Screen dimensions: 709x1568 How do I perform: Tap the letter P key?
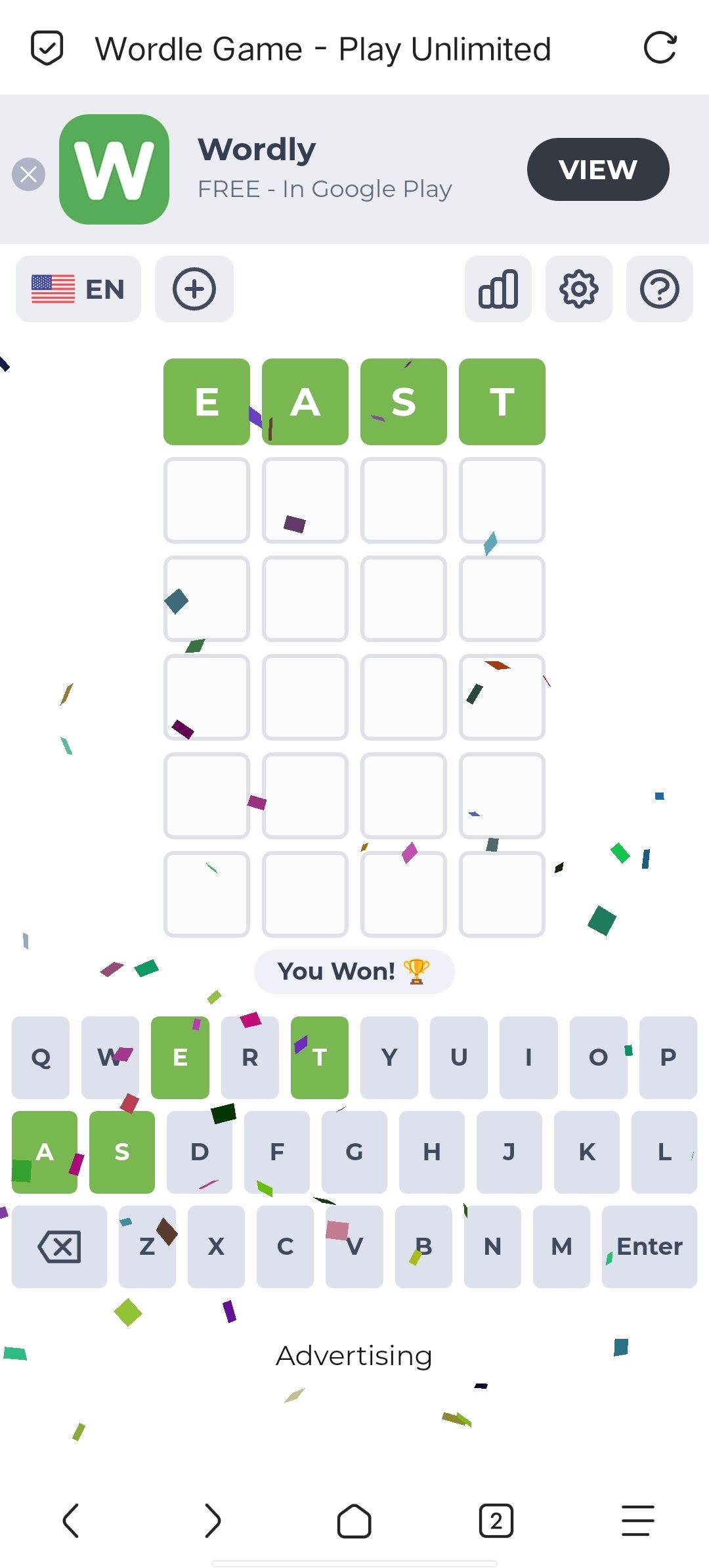click(668, 1057)
